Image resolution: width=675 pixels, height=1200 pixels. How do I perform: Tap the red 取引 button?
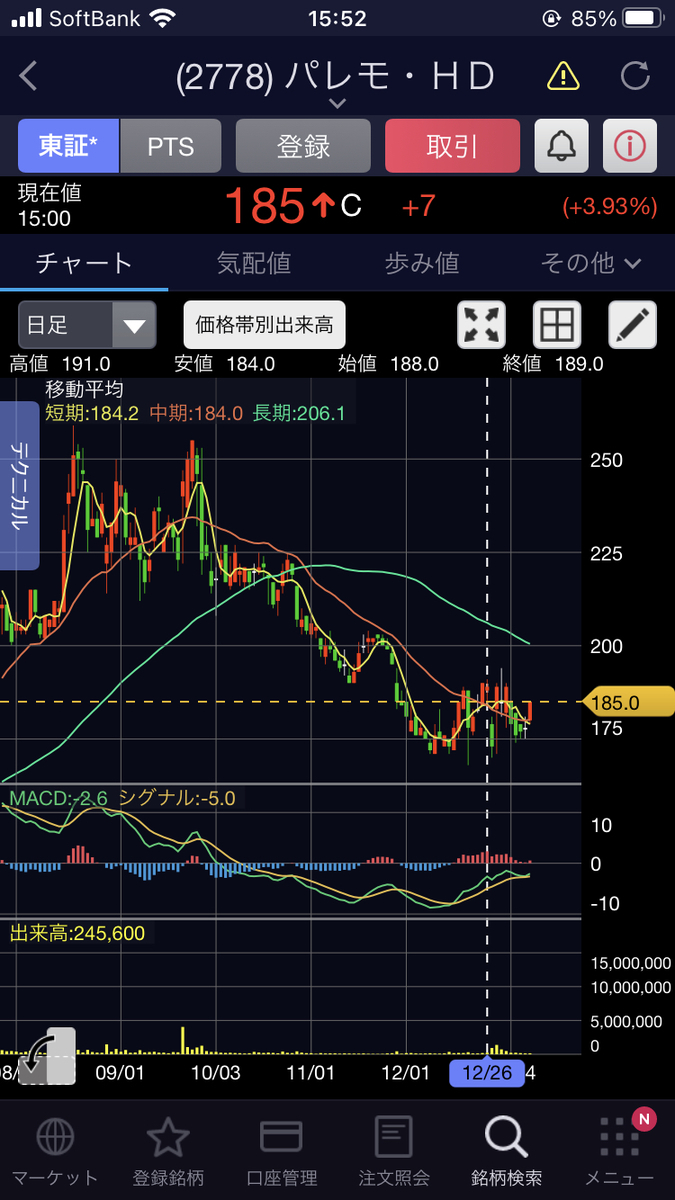coord(452,147)
